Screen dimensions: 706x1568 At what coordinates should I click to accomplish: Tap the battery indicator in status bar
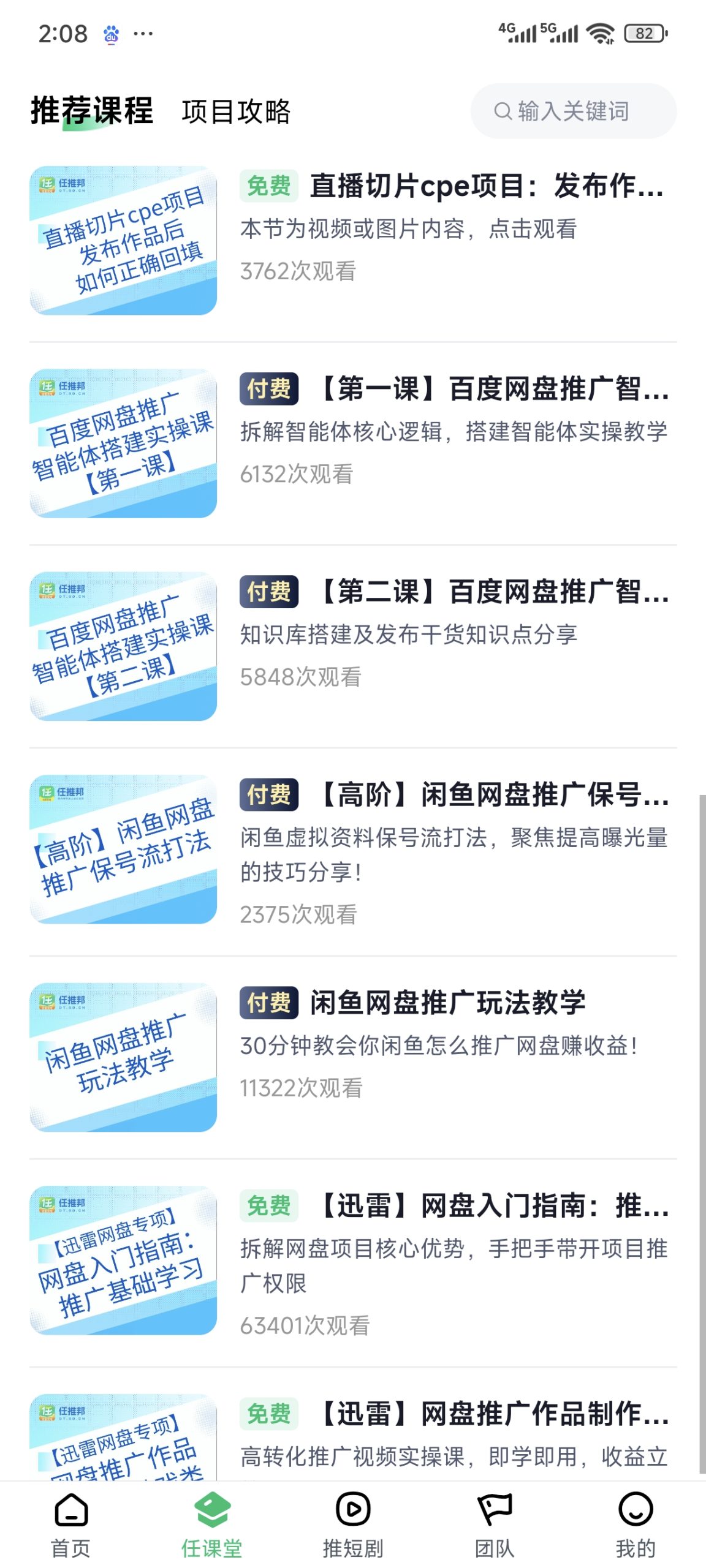[643, 35]
